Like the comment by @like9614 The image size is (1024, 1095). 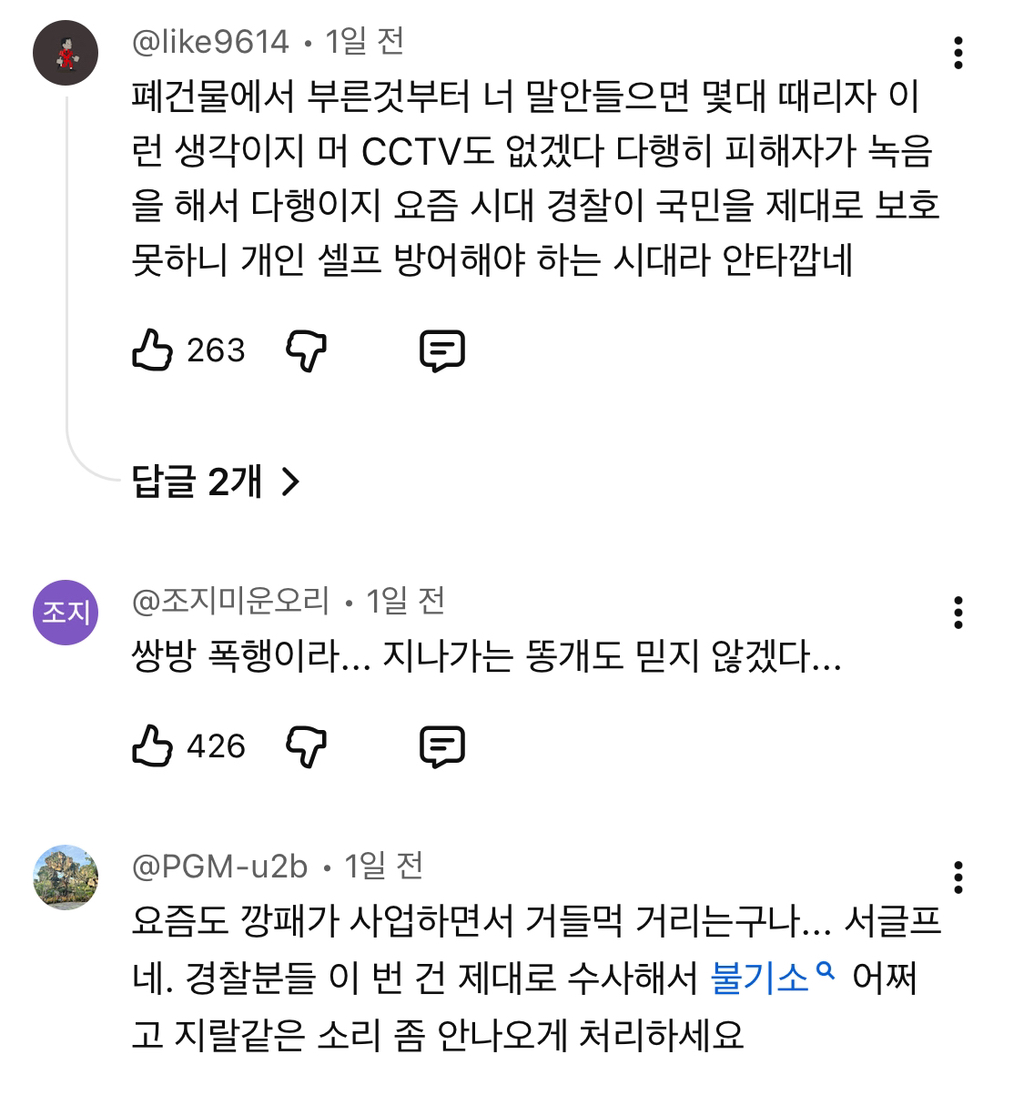coord(152,350)
